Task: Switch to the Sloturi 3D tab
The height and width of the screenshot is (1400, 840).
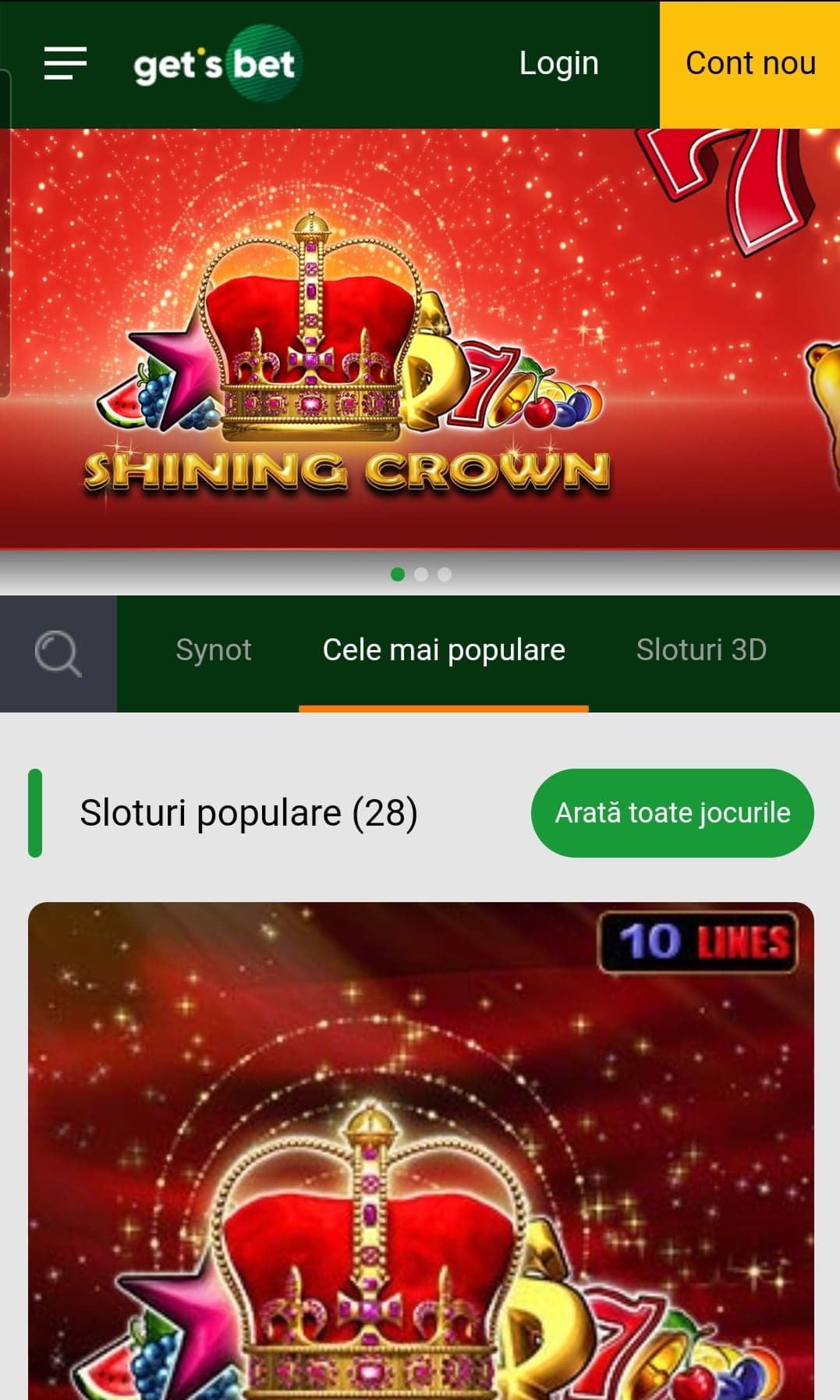Action: tap(701, 650)
